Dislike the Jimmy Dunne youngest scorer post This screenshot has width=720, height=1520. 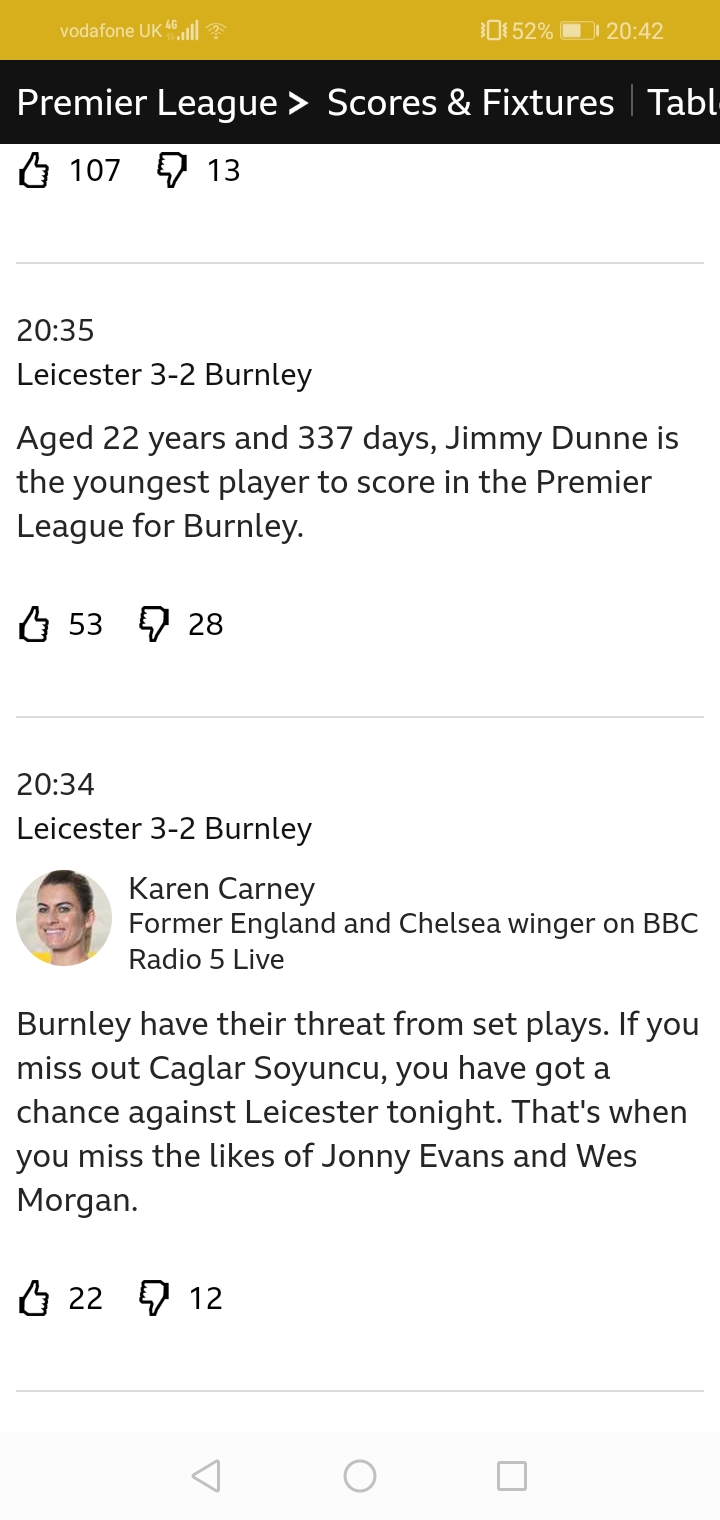(x=153, y=625)
